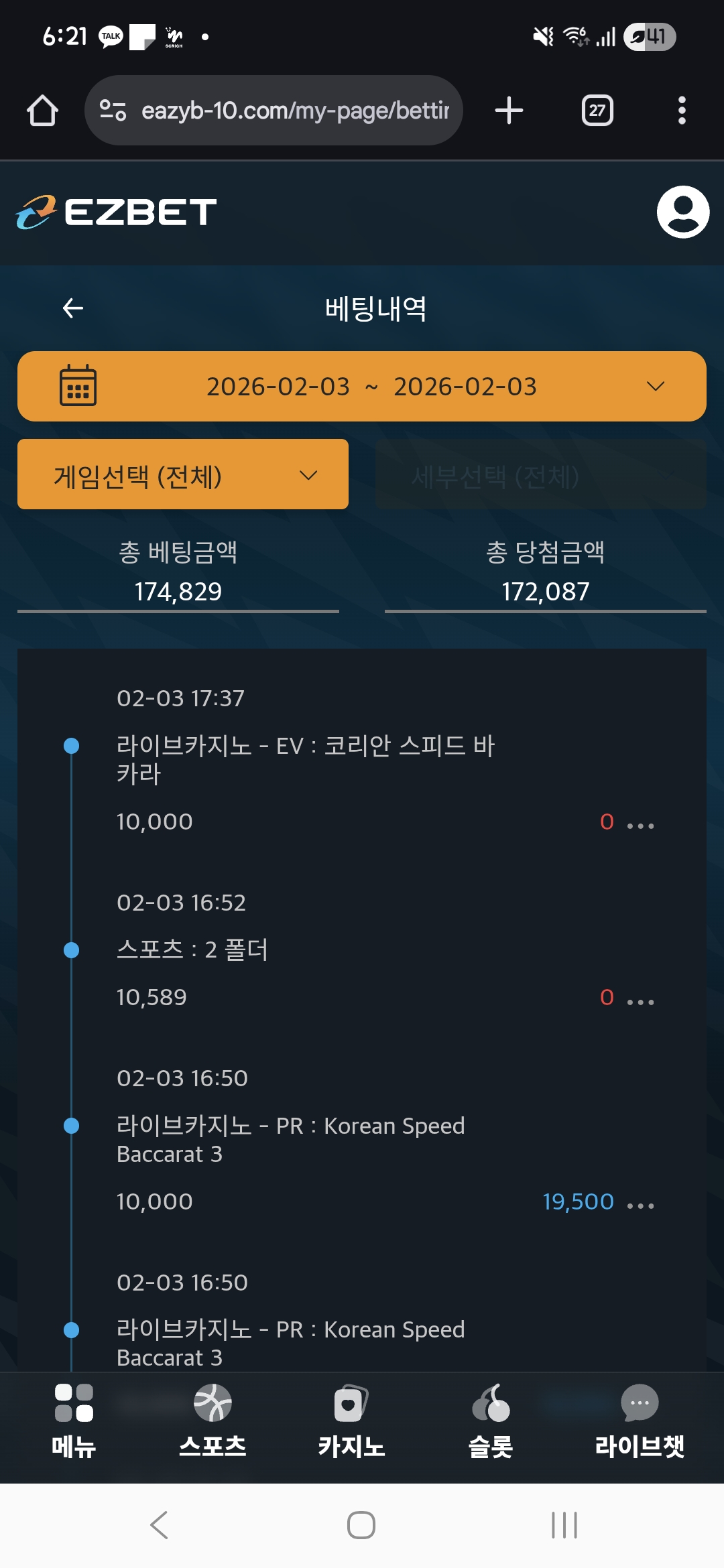The height and width of the screenshot is (1568, 724).
Task: Go to the browser home page
Action: 42,111
